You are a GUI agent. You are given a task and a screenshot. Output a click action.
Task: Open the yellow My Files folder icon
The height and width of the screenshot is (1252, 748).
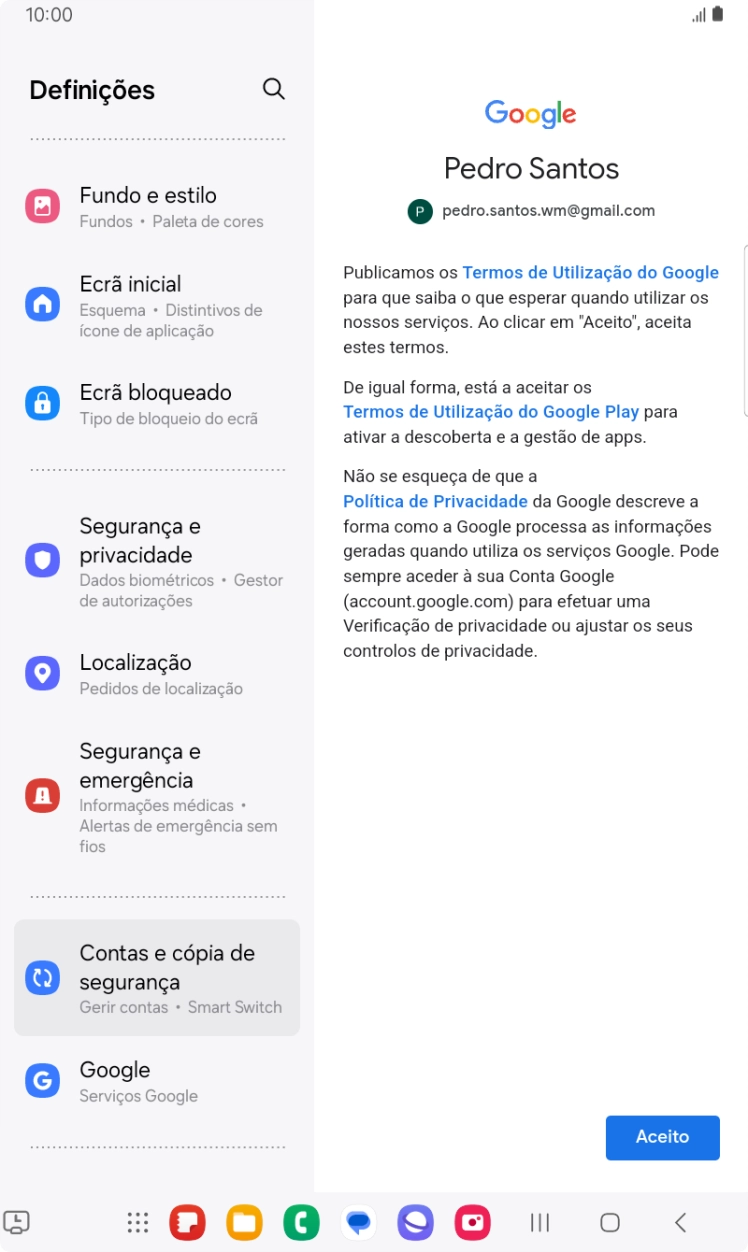coord(244,1222)
